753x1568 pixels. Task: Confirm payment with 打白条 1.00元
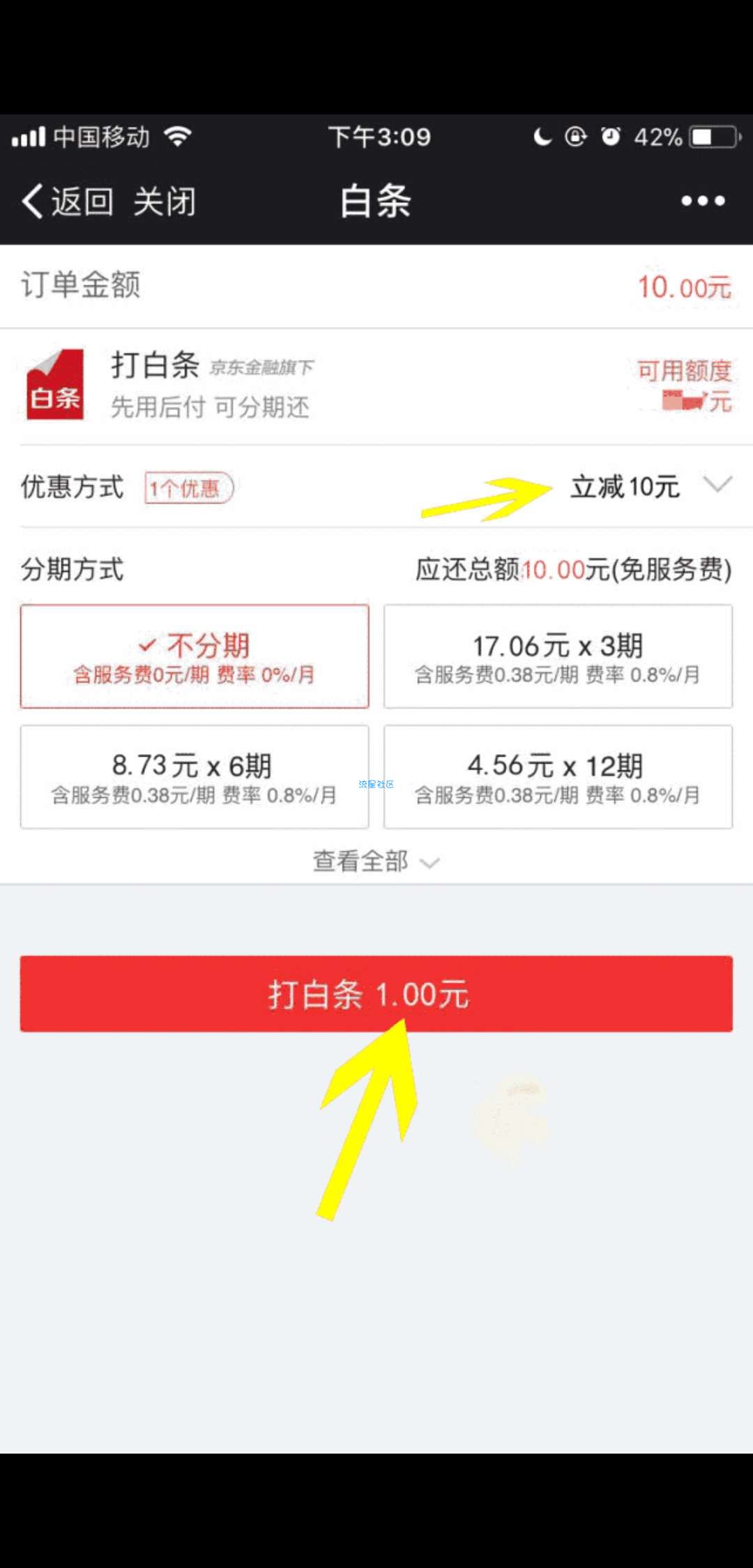[376, 994]
